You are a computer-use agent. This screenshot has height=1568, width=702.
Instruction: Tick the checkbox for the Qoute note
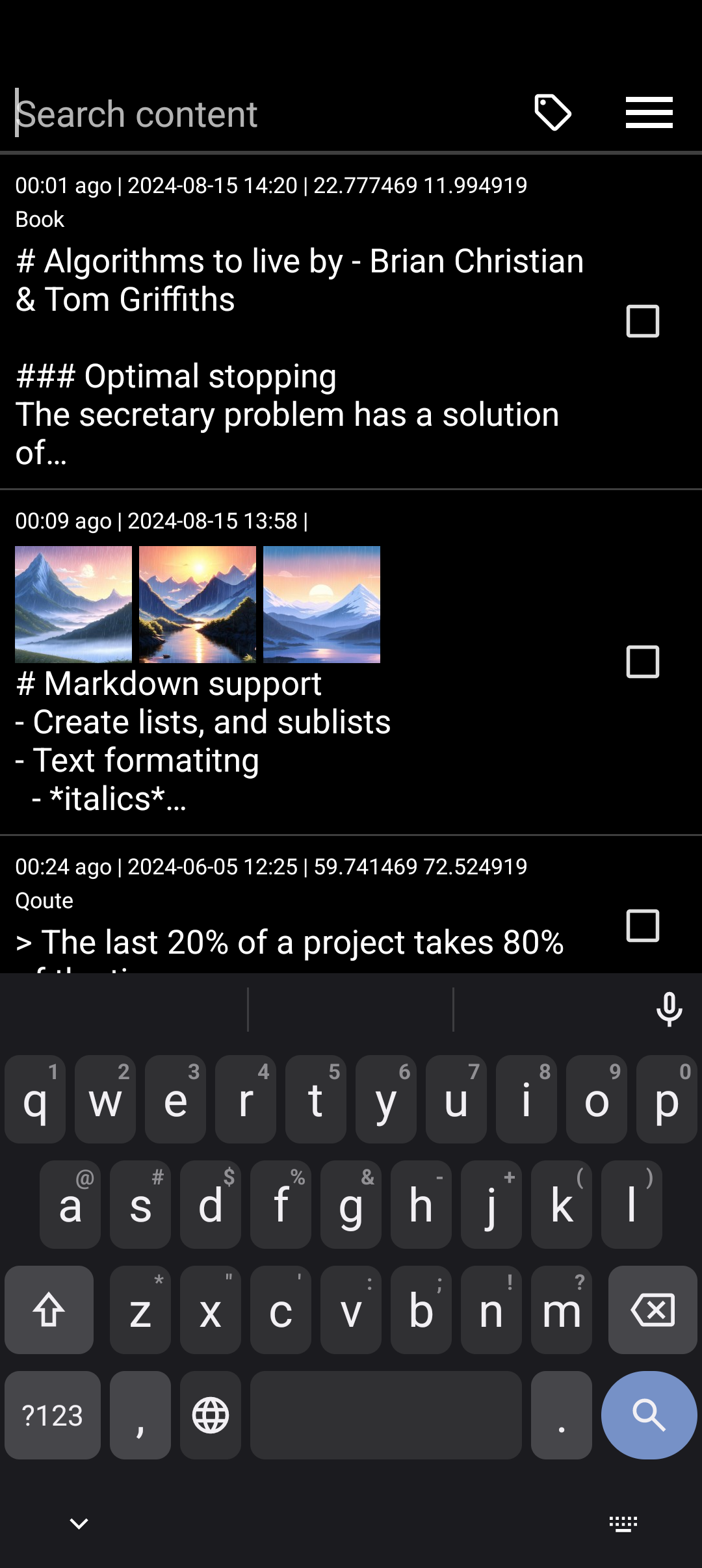(642, 925)
